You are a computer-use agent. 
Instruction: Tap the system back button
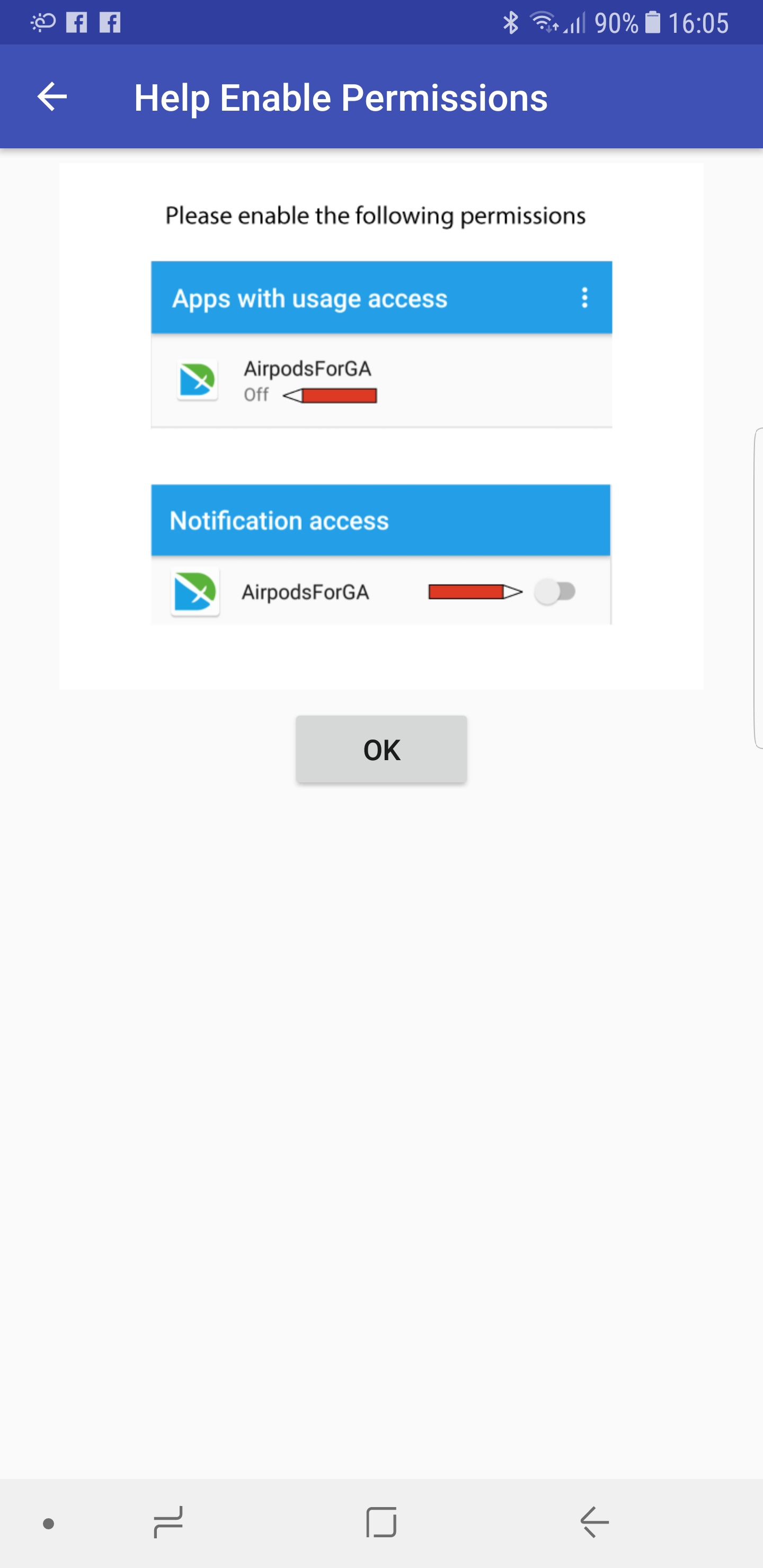click(595, 1522)
